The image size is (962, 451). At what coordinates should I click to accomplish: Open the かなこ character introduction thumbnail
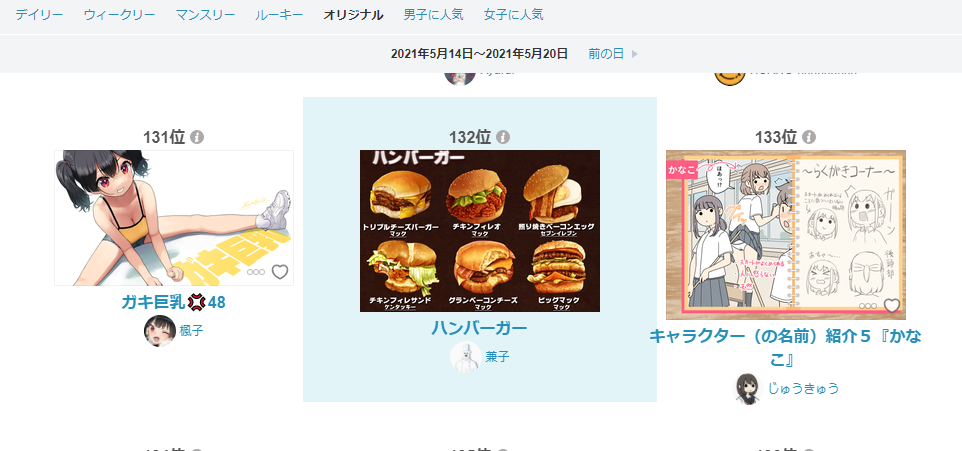[785, 230]
